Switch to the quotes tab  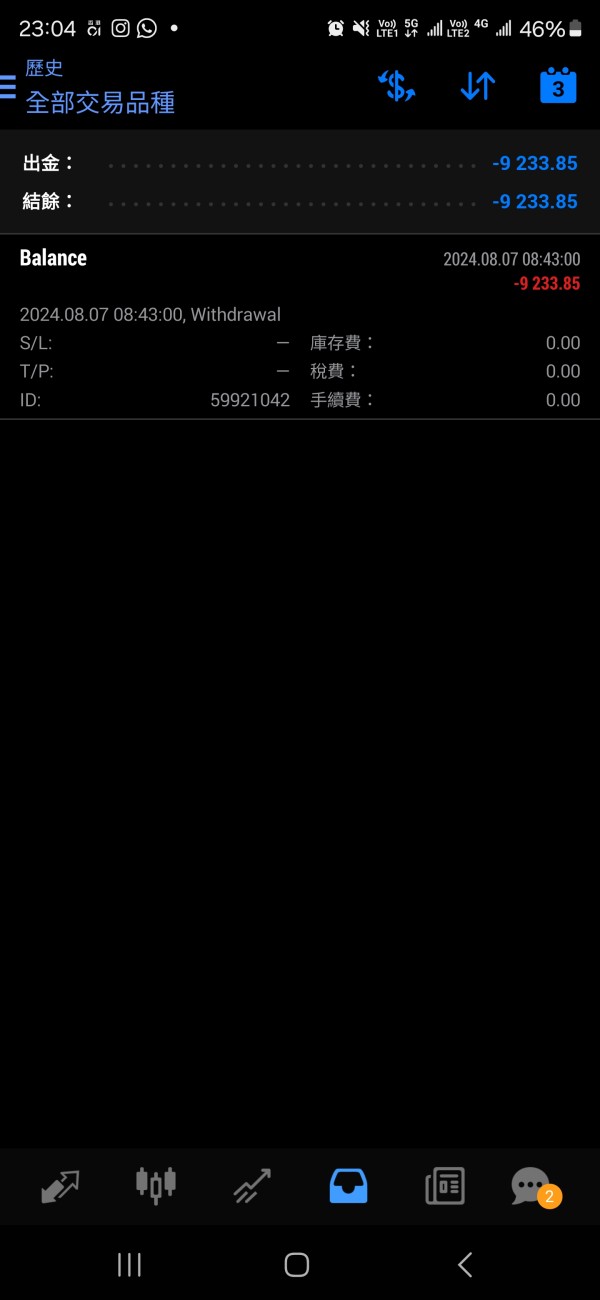60,1187
